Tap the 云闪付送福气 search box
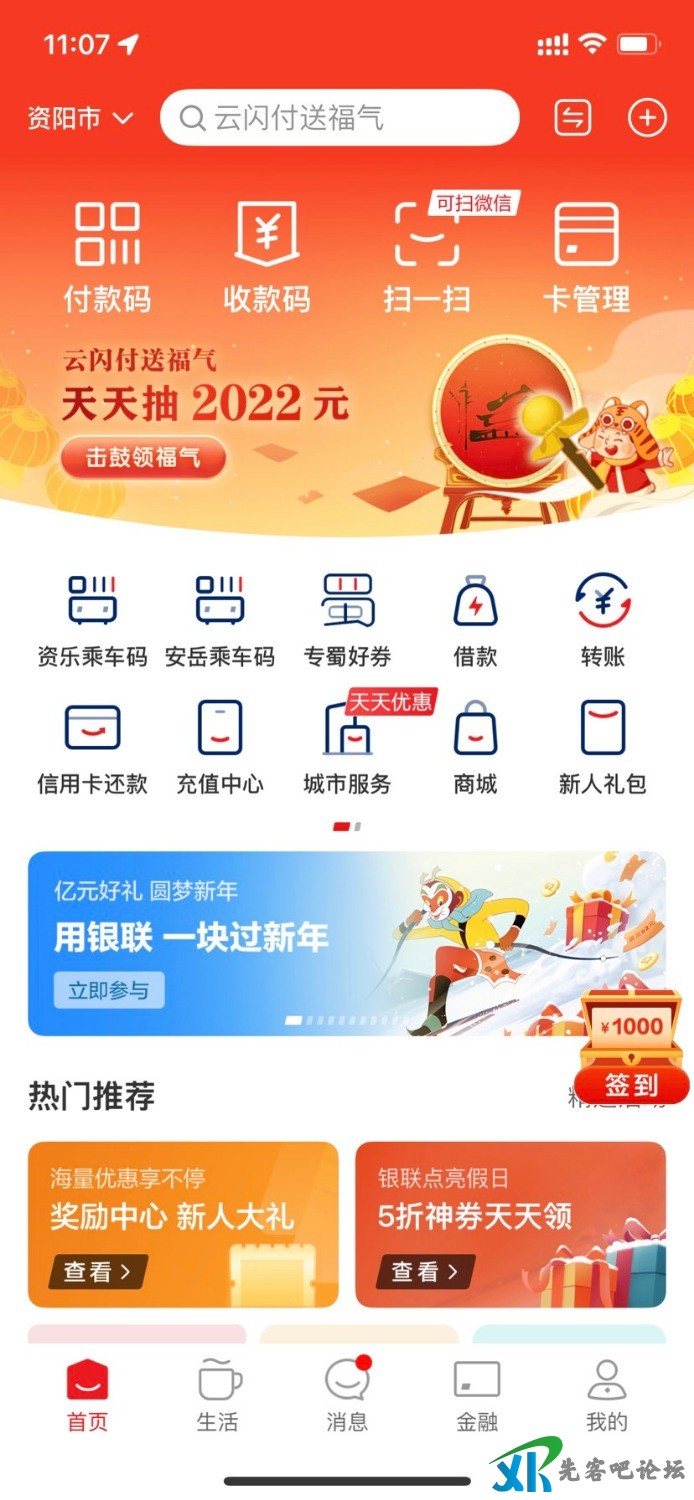694x1500 pixels. pyautogui.click(x=339, y=119)
